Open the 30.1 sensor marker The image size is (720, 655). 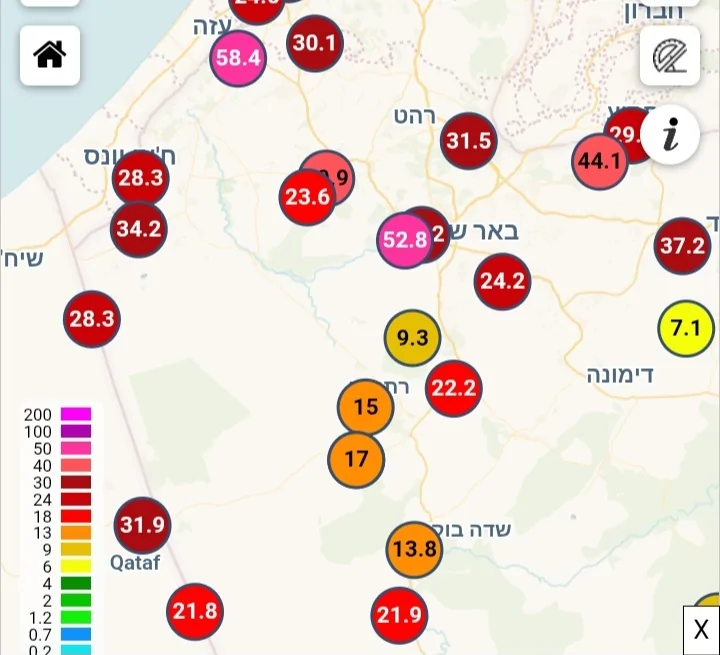[x=315, y=43]
